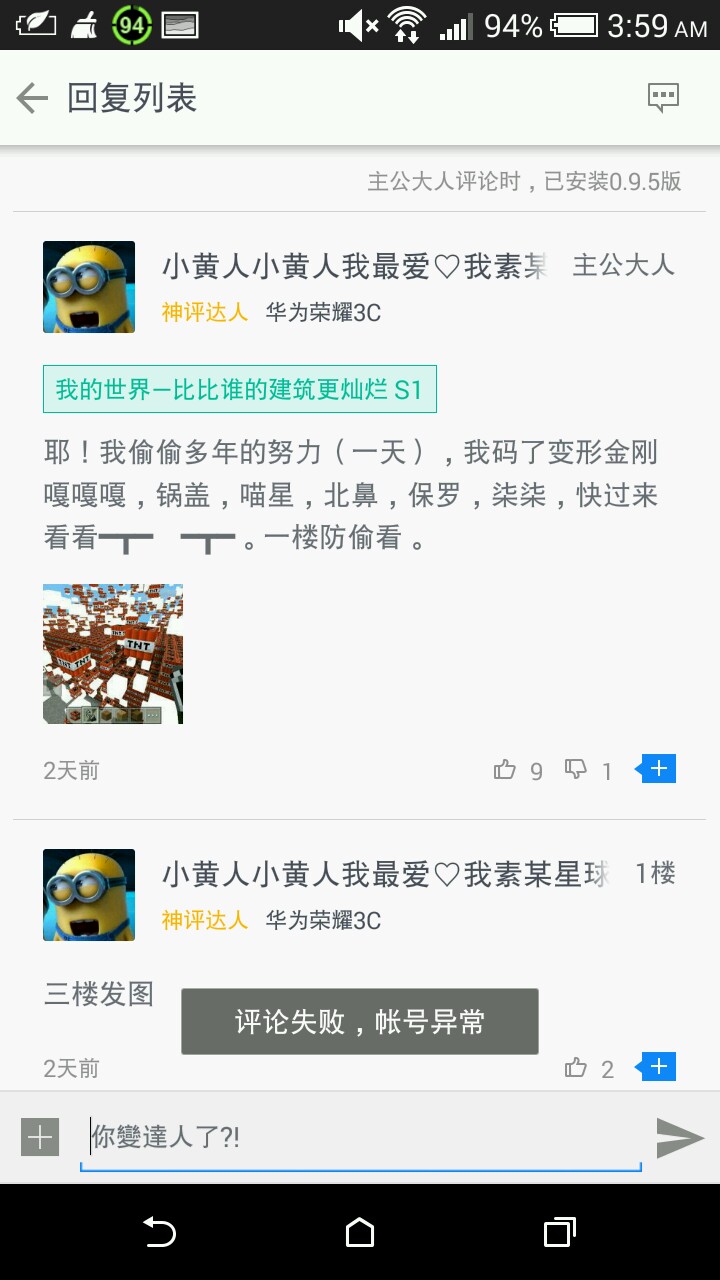View the TNT Minecraft screenshot
This screenshot has width=720, height=1280.
[113, 654]
